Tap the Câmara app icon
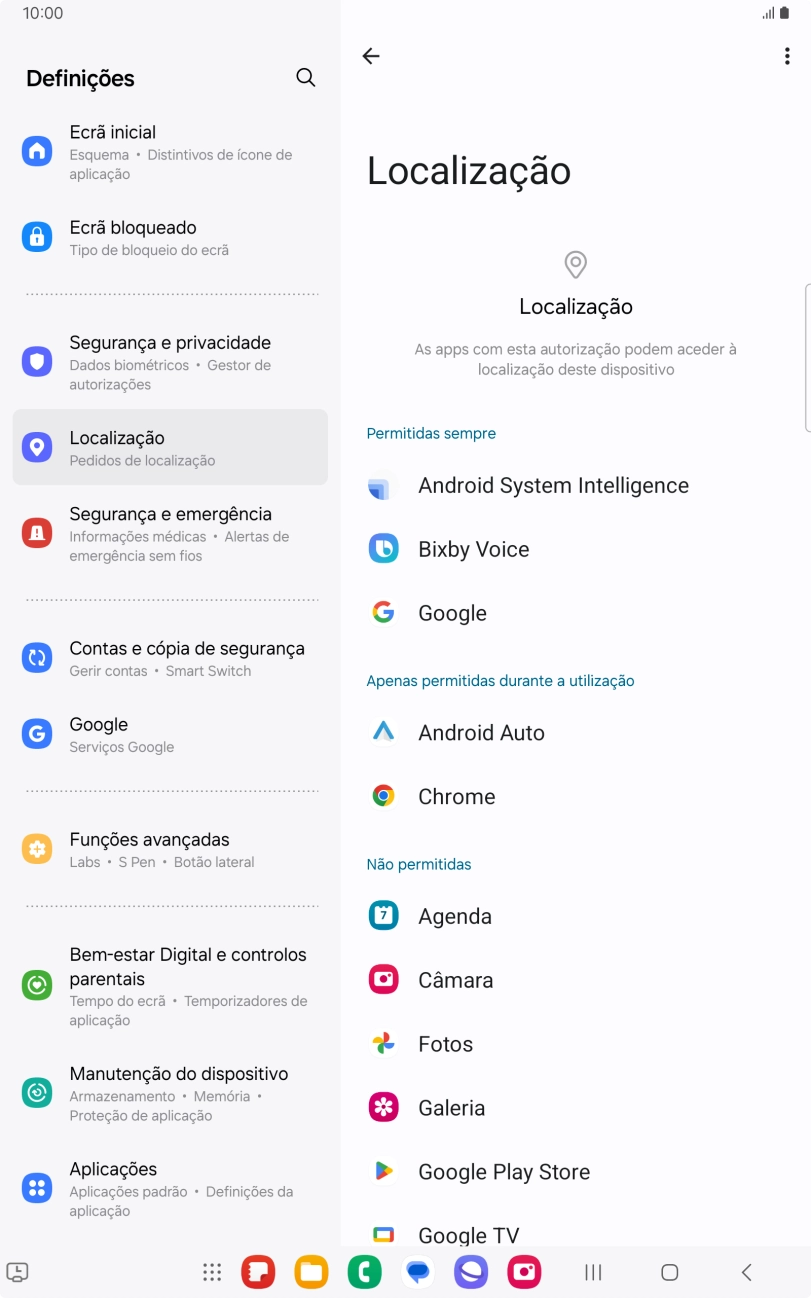The image size is (811, 1298). pyautogui.click(x=384, y=979)
